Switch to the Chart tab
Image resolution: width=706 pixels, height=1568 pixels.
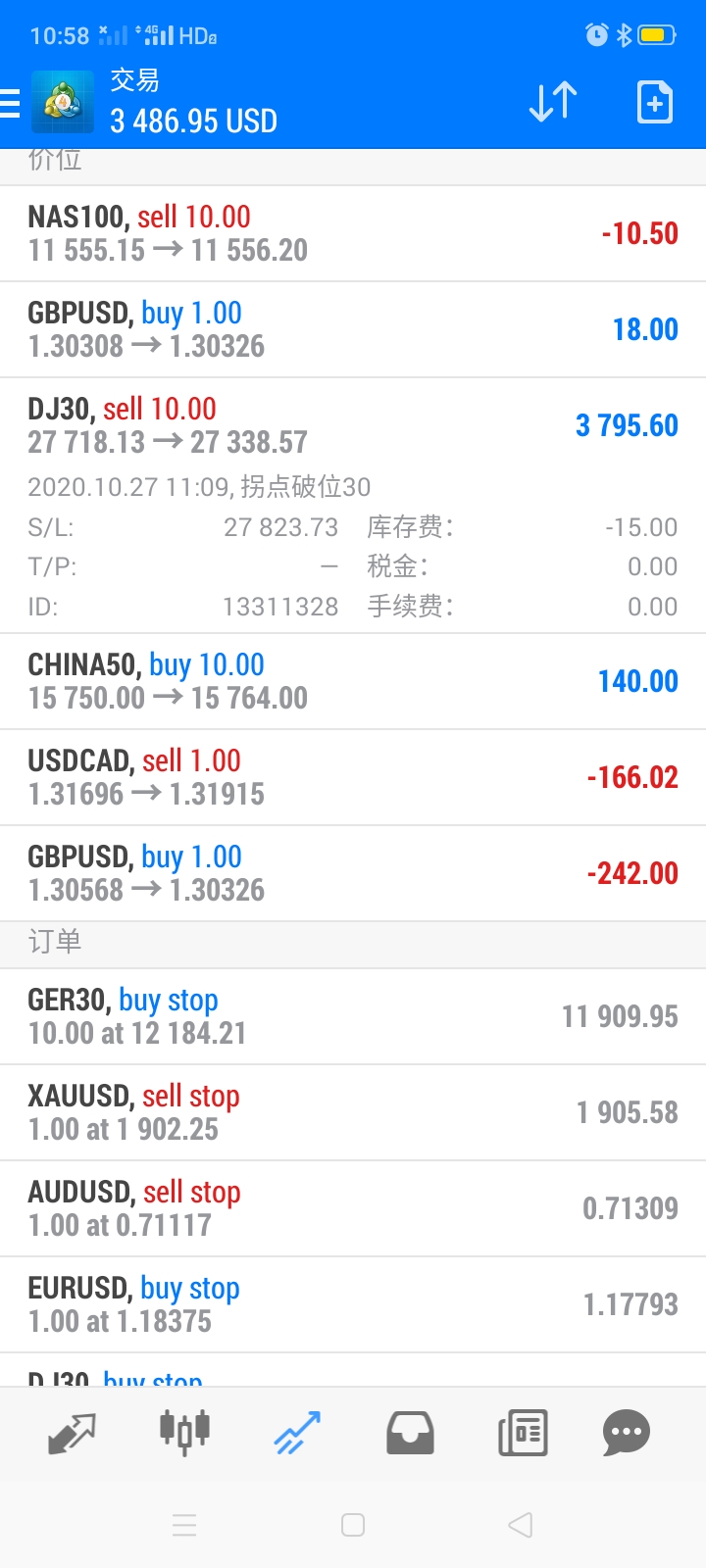click(184, 1432)
